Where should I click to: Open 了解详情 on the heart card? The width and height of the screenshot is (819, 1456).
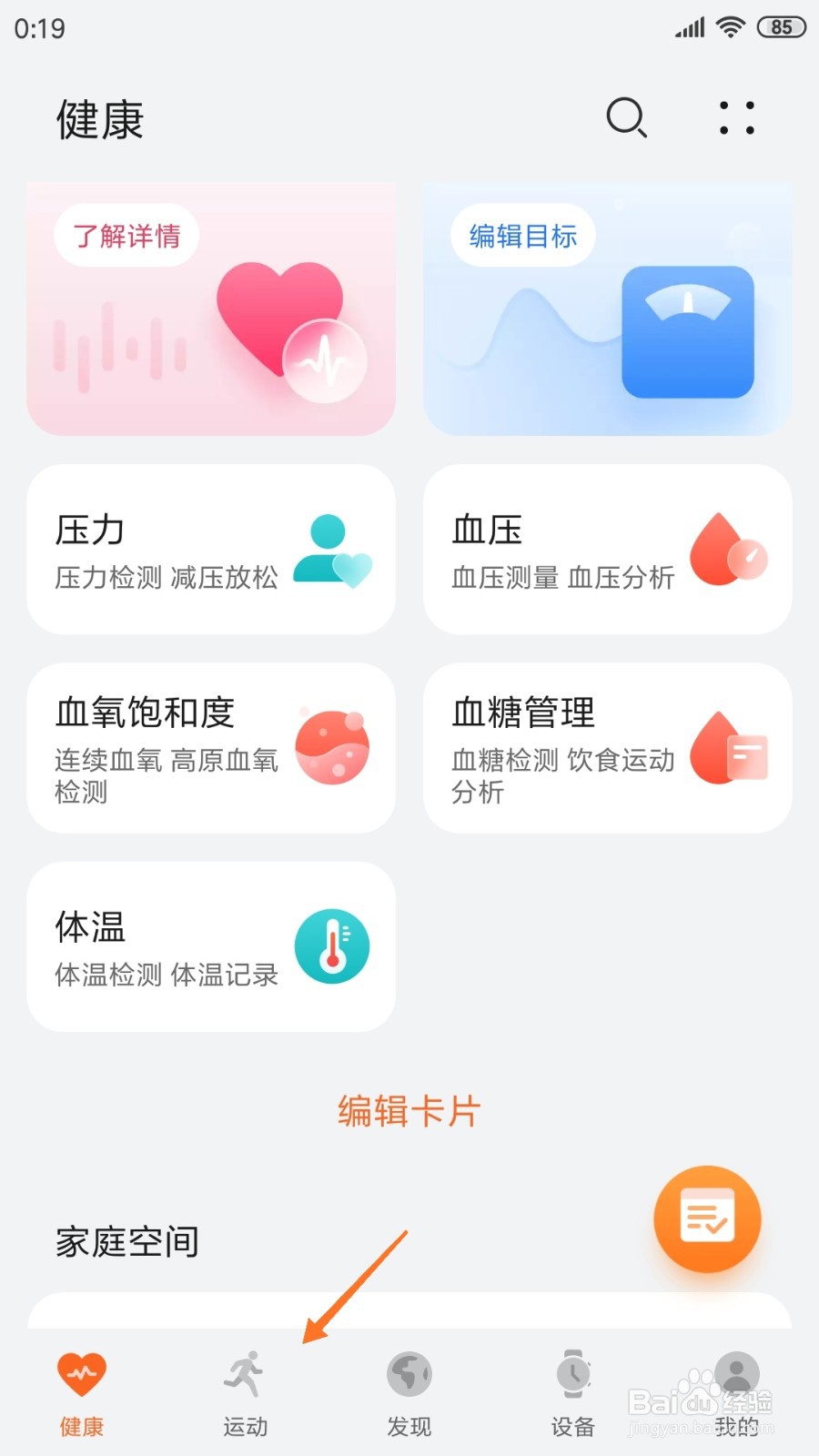[126, 235]
